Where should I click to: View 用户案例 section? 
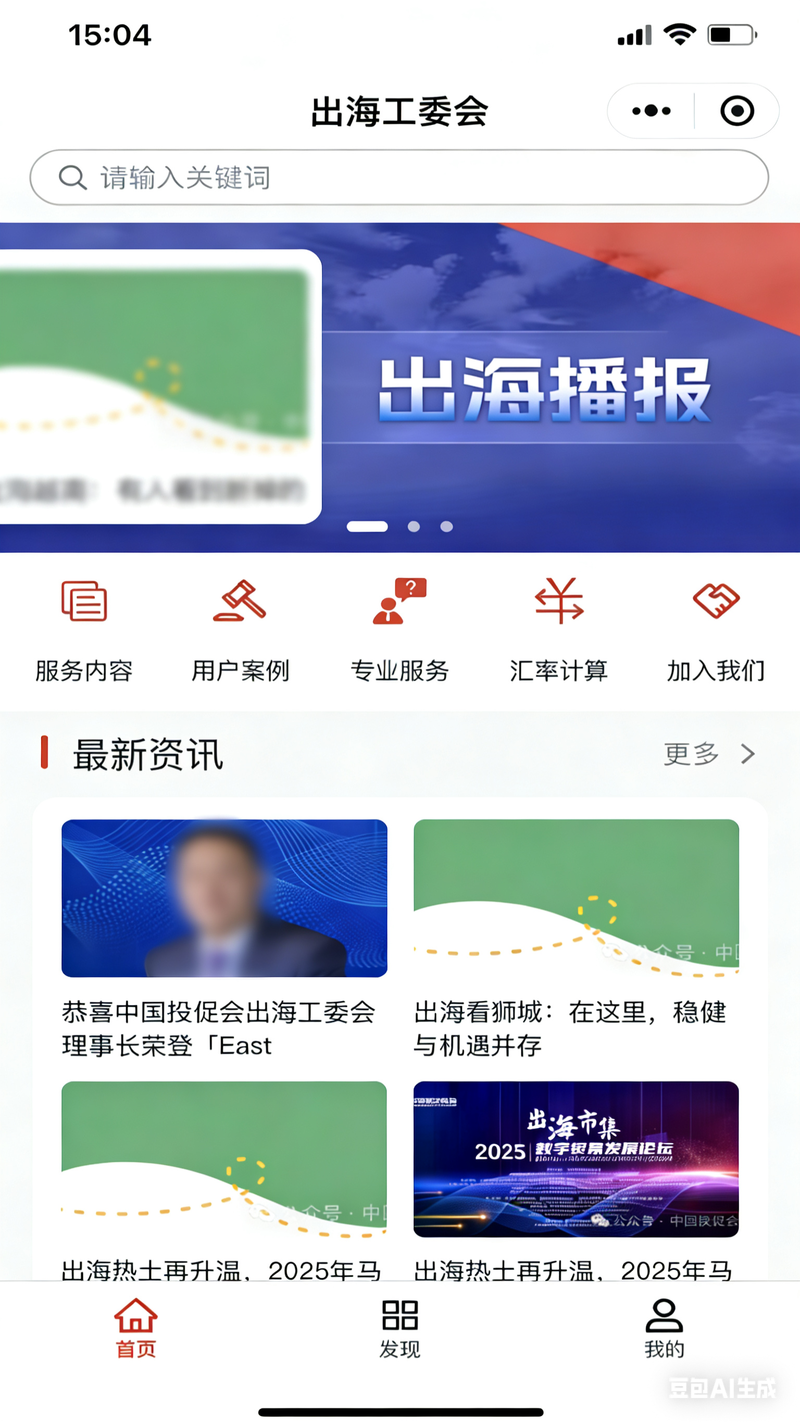240,630
